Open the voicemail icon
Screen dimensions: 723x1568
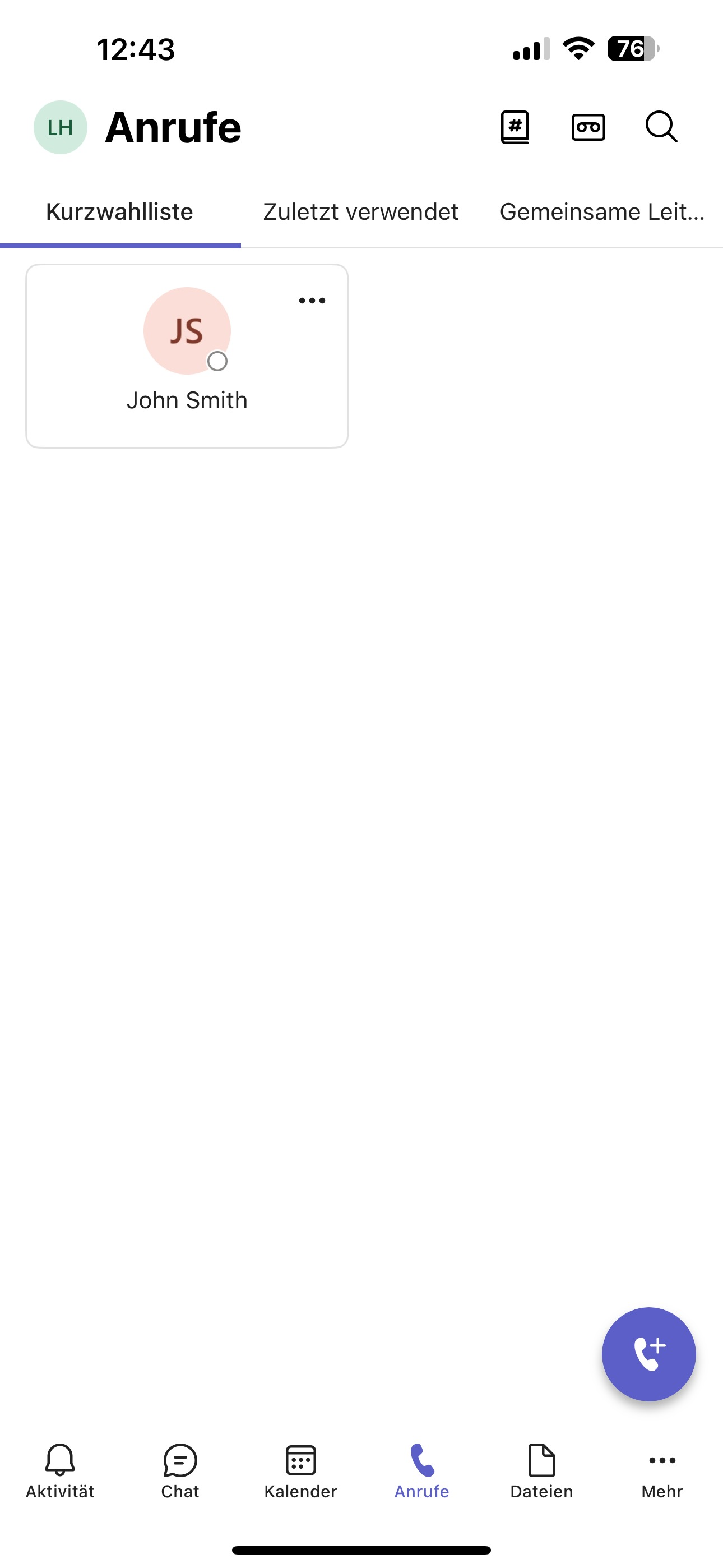click(588, 127)
